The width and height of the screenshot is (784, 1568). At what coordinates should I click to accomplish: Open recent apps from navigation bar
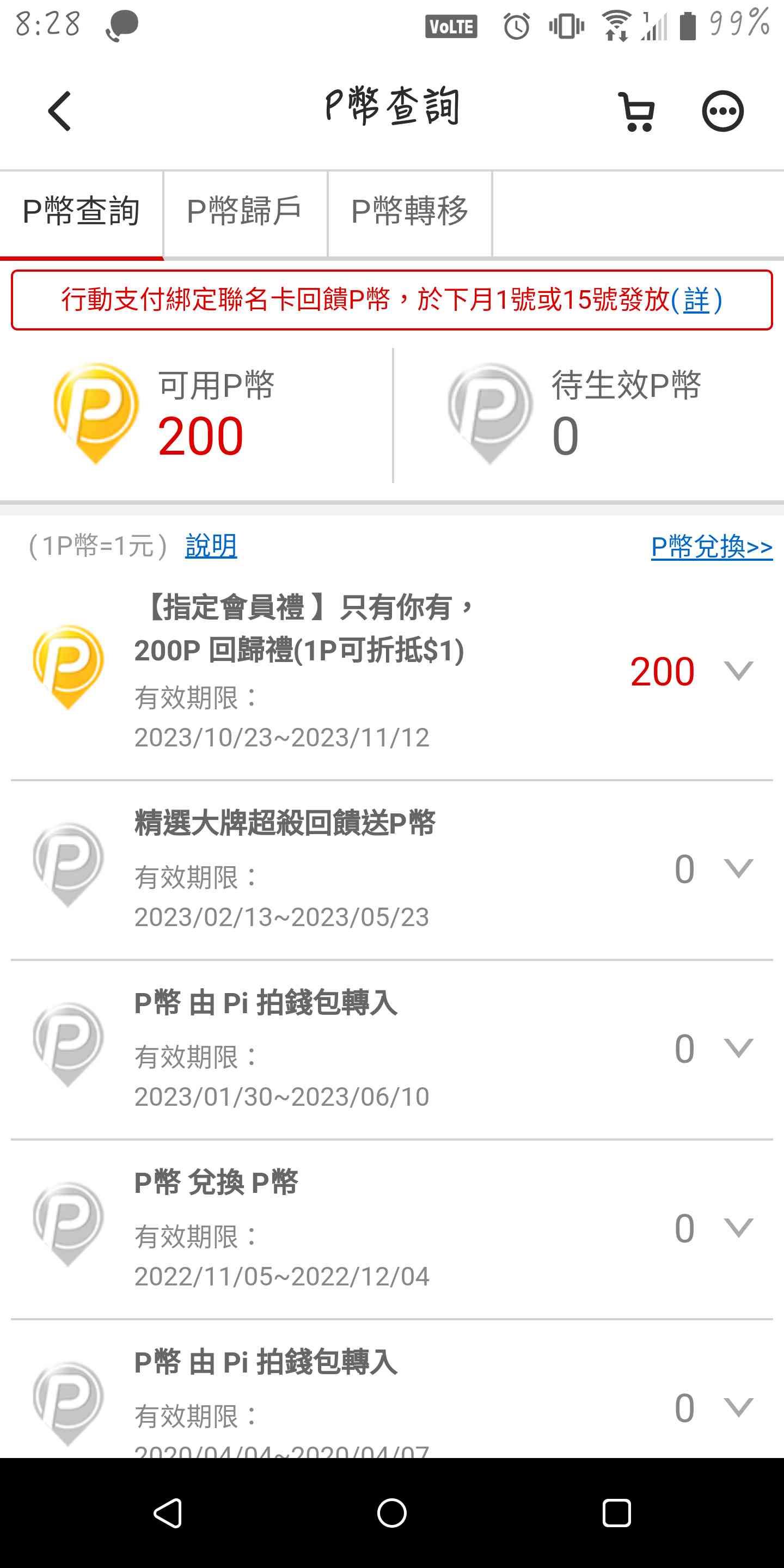[x=616, y=1513]
